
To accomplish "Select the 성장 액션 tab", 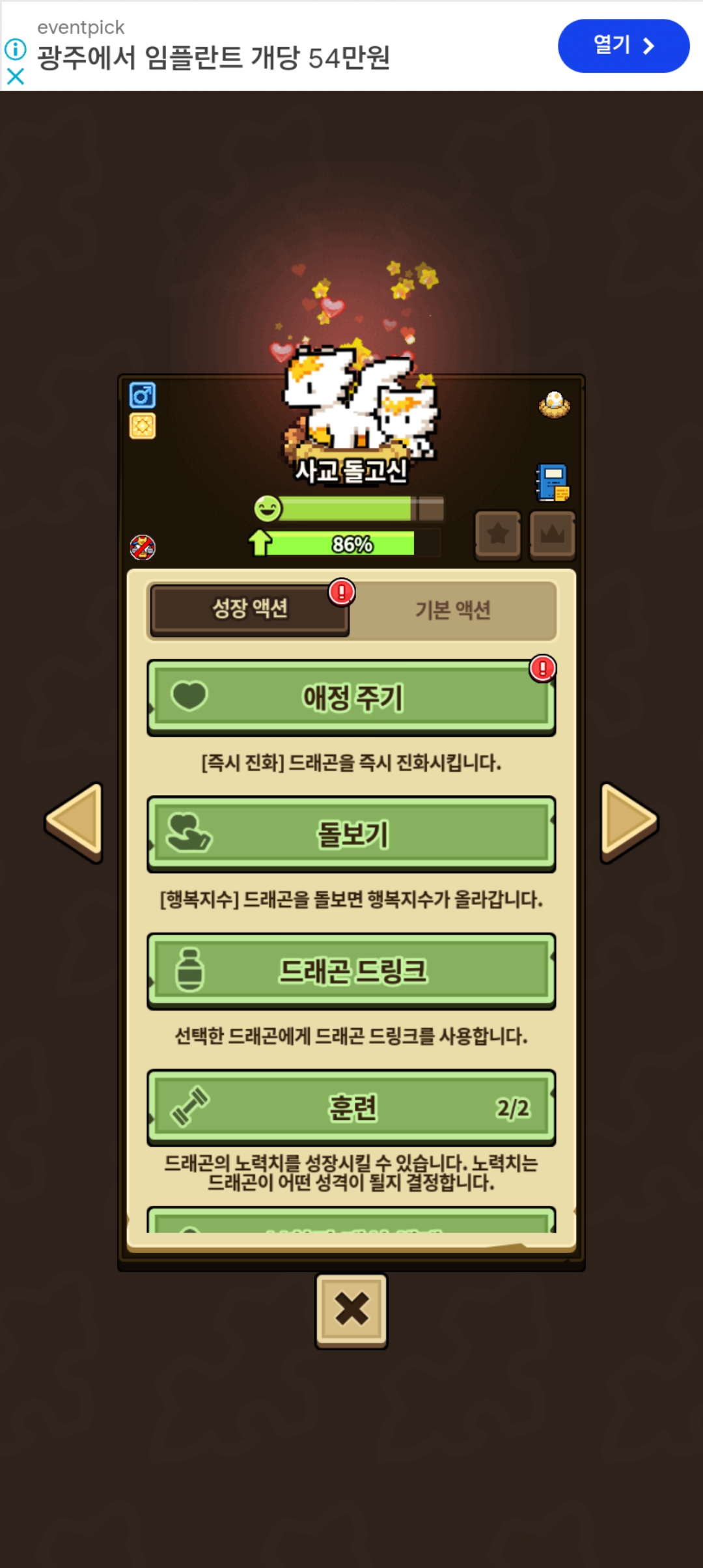I will click(x=250, y=609).
